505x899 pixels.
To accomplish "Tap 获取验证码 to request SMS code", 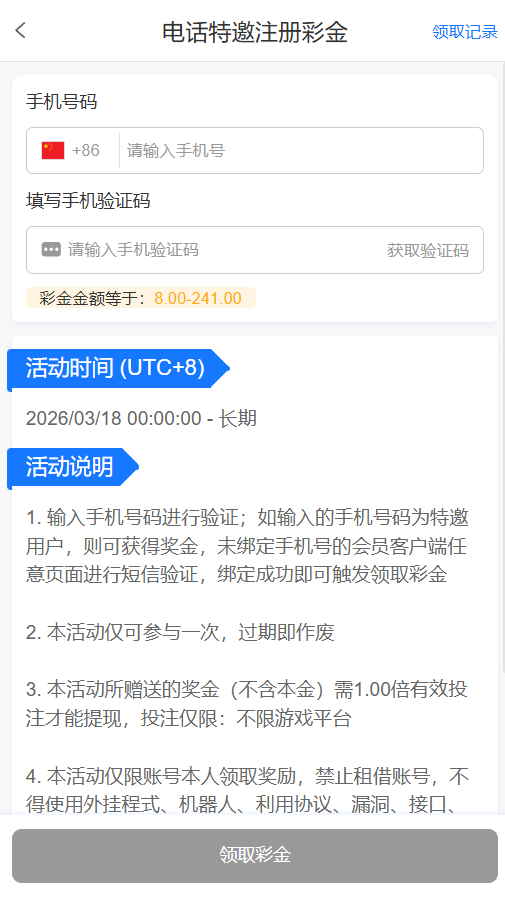I will point(428,251).
